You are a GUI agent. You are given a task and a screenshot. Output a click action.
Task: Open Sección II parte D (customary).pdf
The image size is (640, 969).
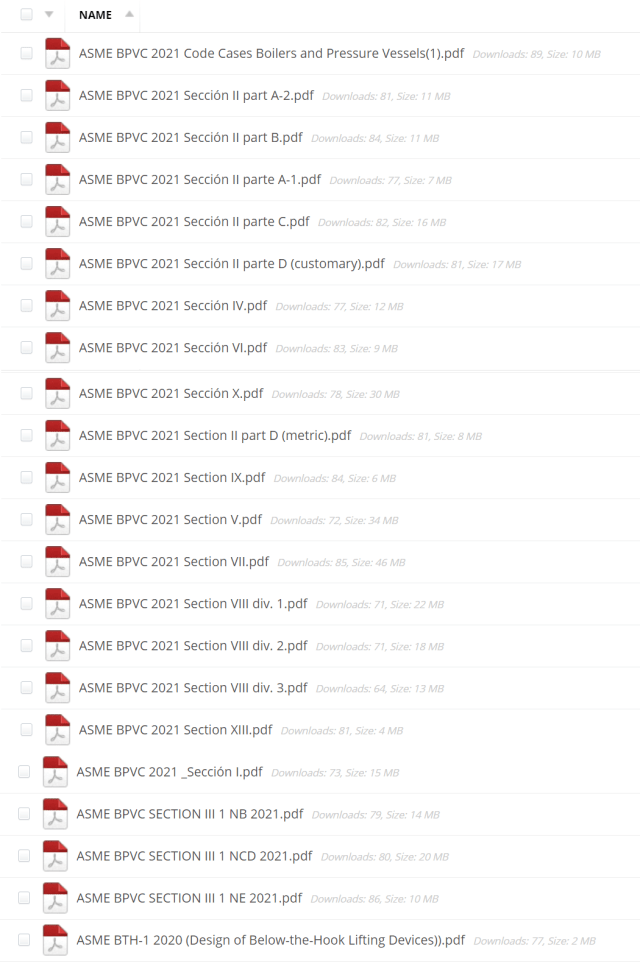[231, 264]
